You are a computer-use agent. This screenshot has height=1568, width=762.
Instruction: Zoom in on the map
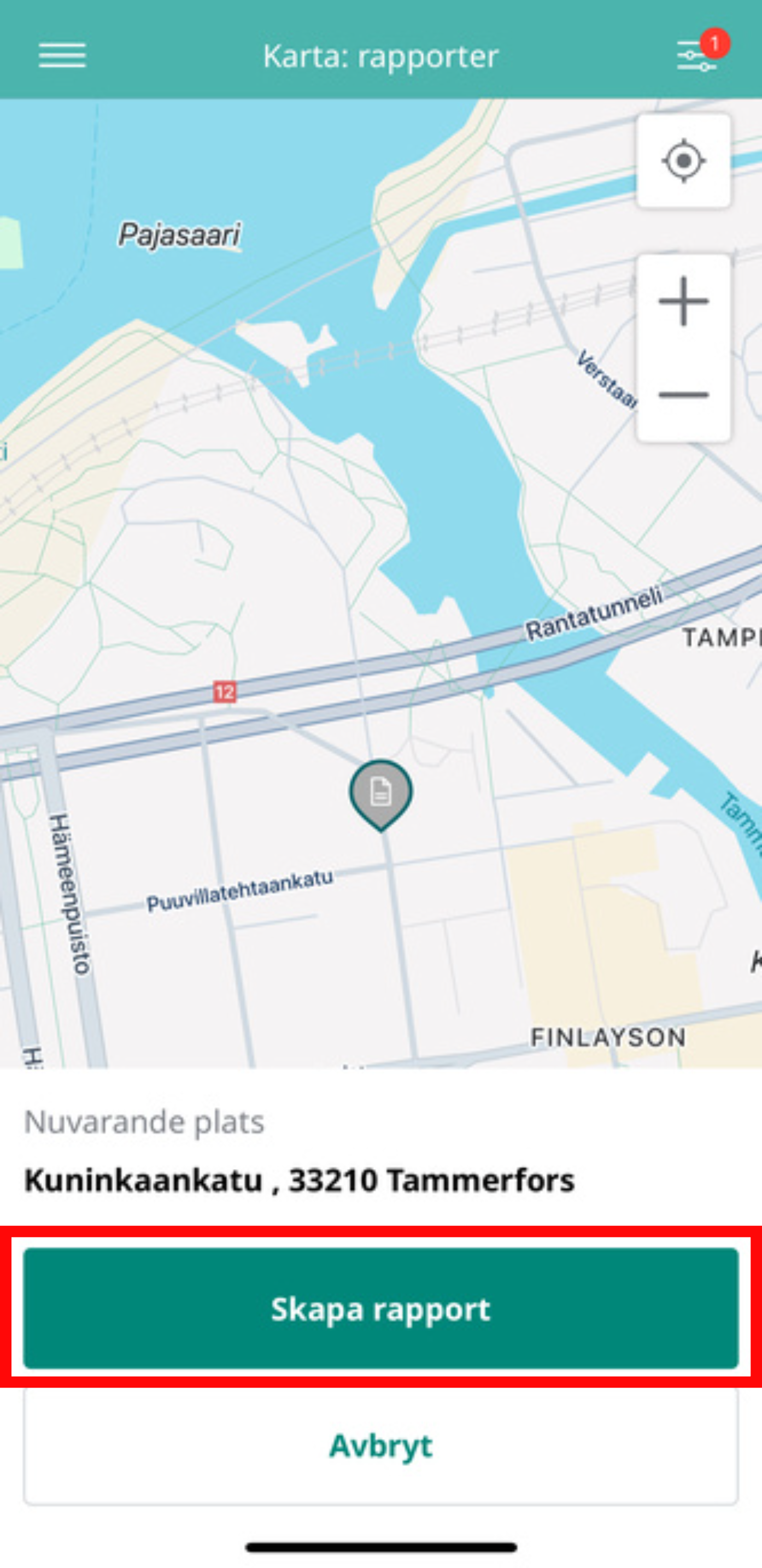tap(683, 301)
